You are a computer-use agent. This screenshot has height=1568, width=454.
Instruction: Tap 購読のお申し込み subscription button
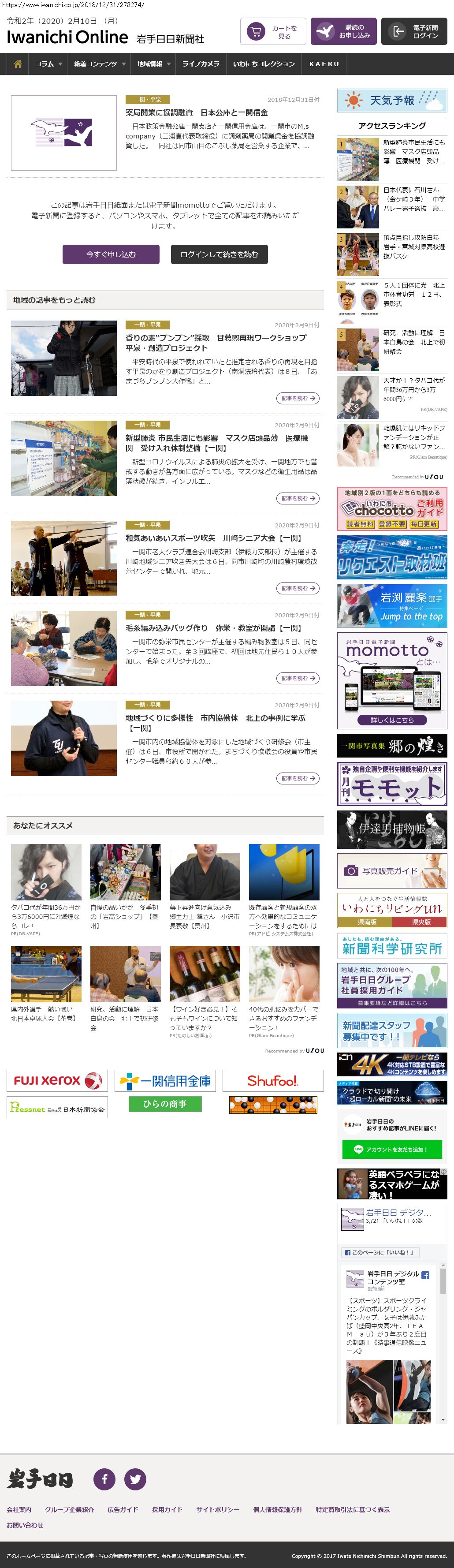click(343, 32)
